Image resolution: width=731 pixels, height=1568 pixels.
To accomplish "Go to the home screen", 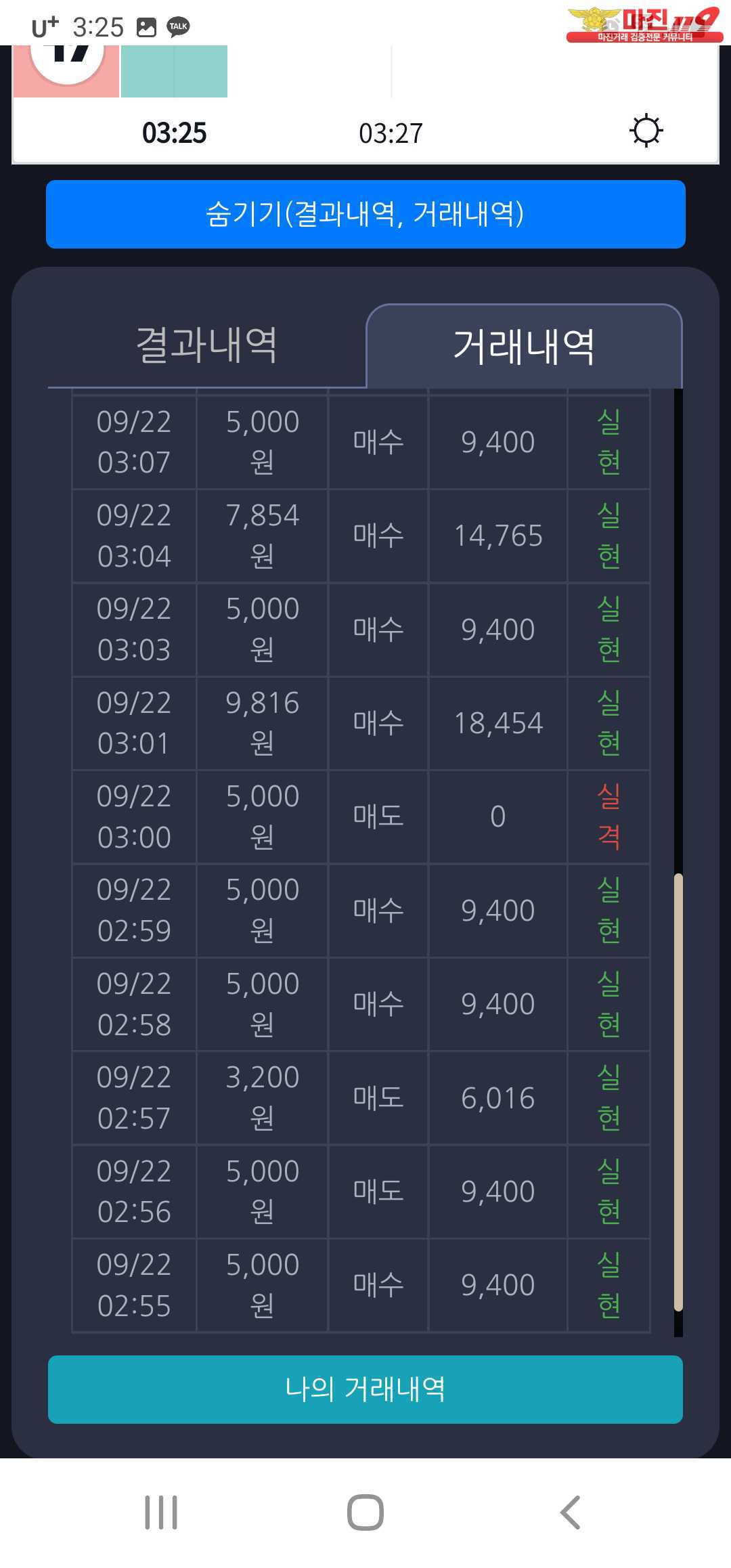I will coord(365,1512).
